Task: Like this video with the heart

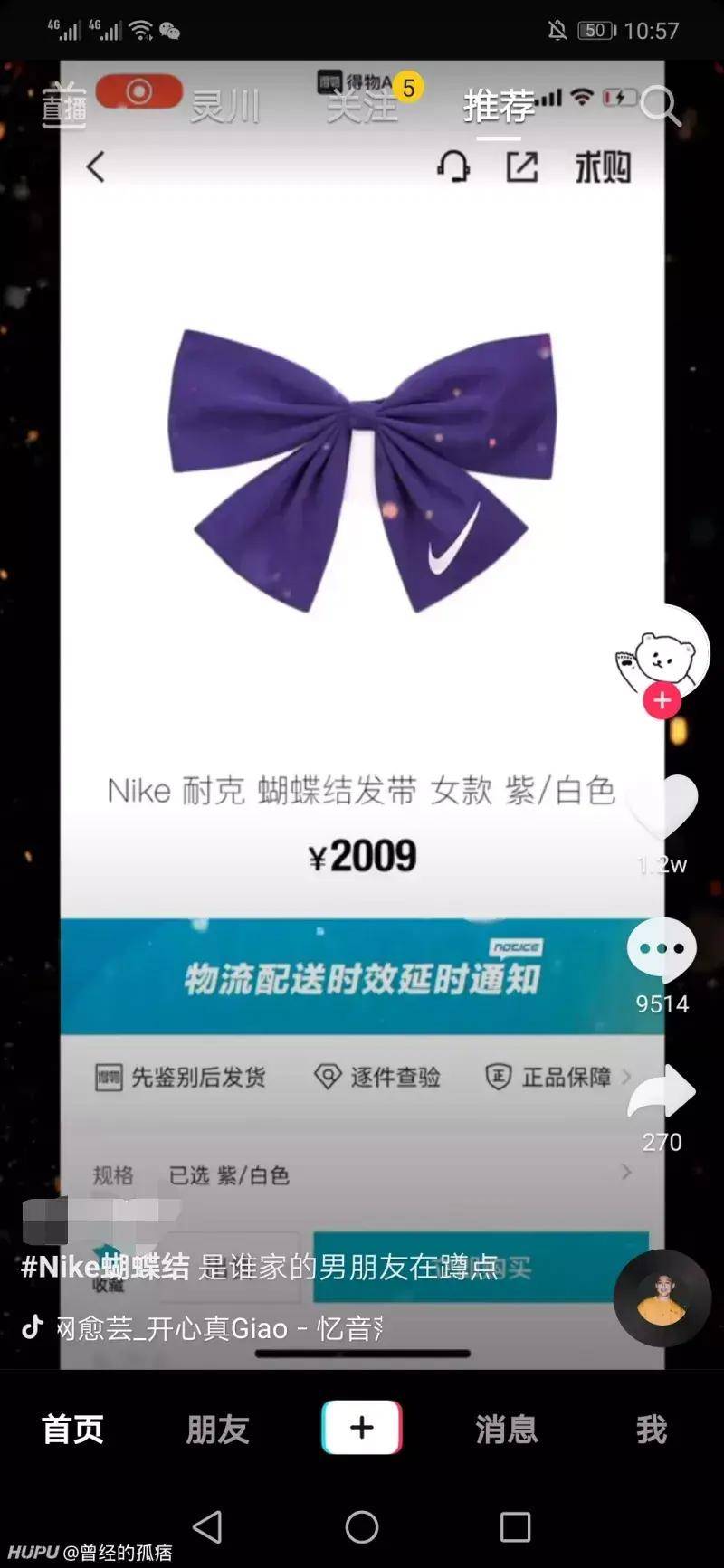Action: point(662,807)
